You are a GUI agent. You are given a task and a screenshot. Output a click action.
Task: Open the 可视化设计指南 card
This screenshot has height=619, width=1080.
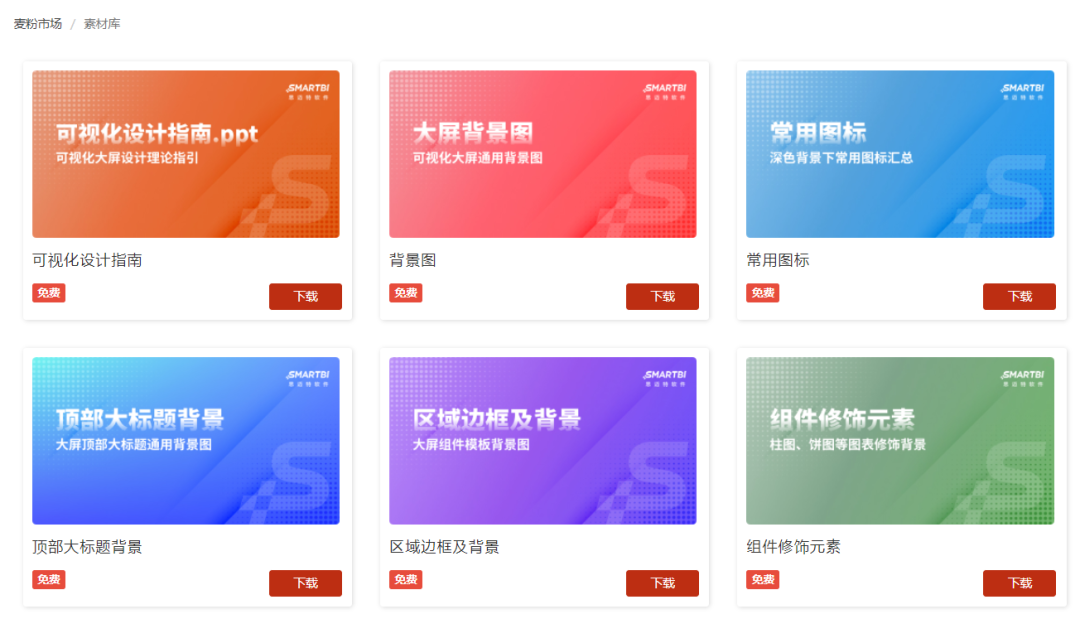click(x=186, y=154)
